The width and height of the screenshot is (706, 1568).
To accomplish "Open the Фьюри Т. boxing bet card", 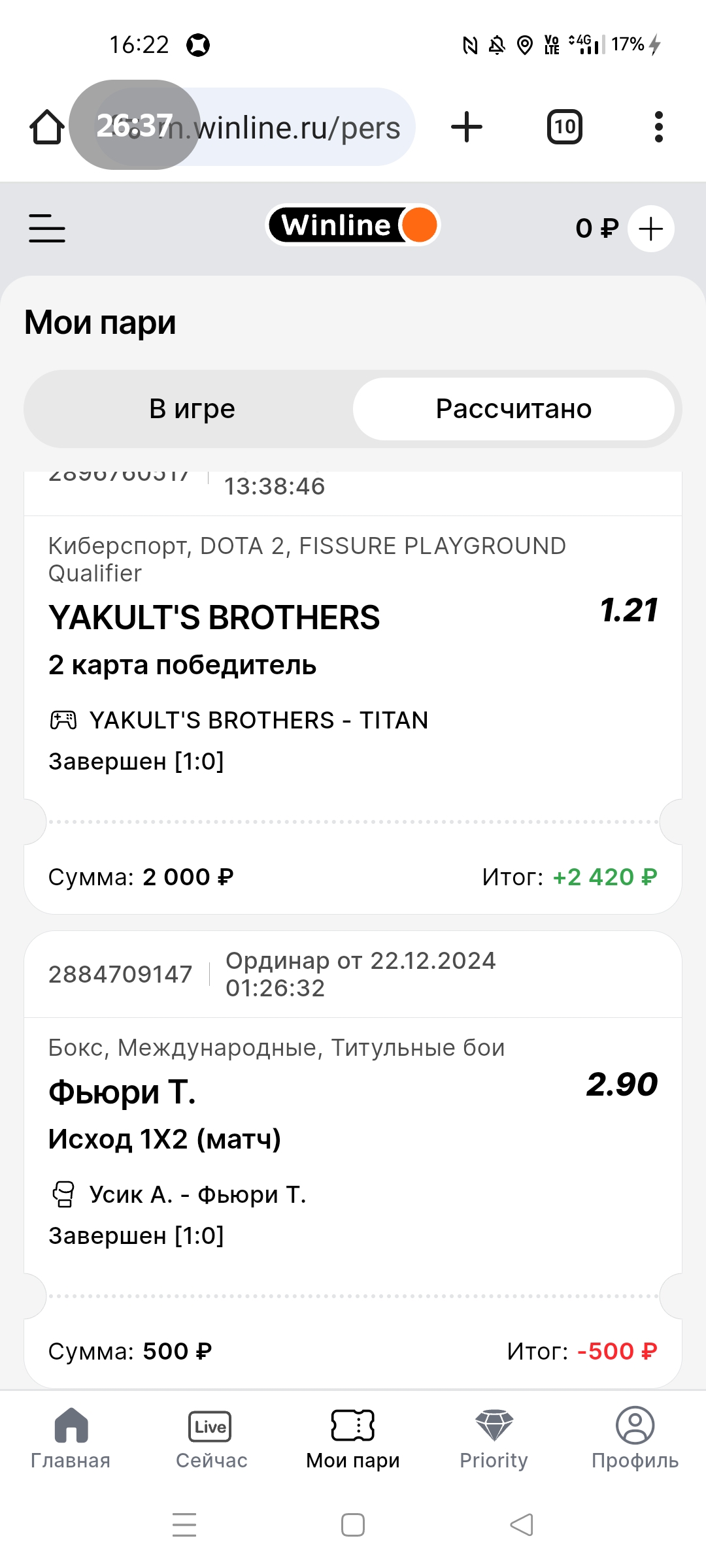I will (353, 1160).
